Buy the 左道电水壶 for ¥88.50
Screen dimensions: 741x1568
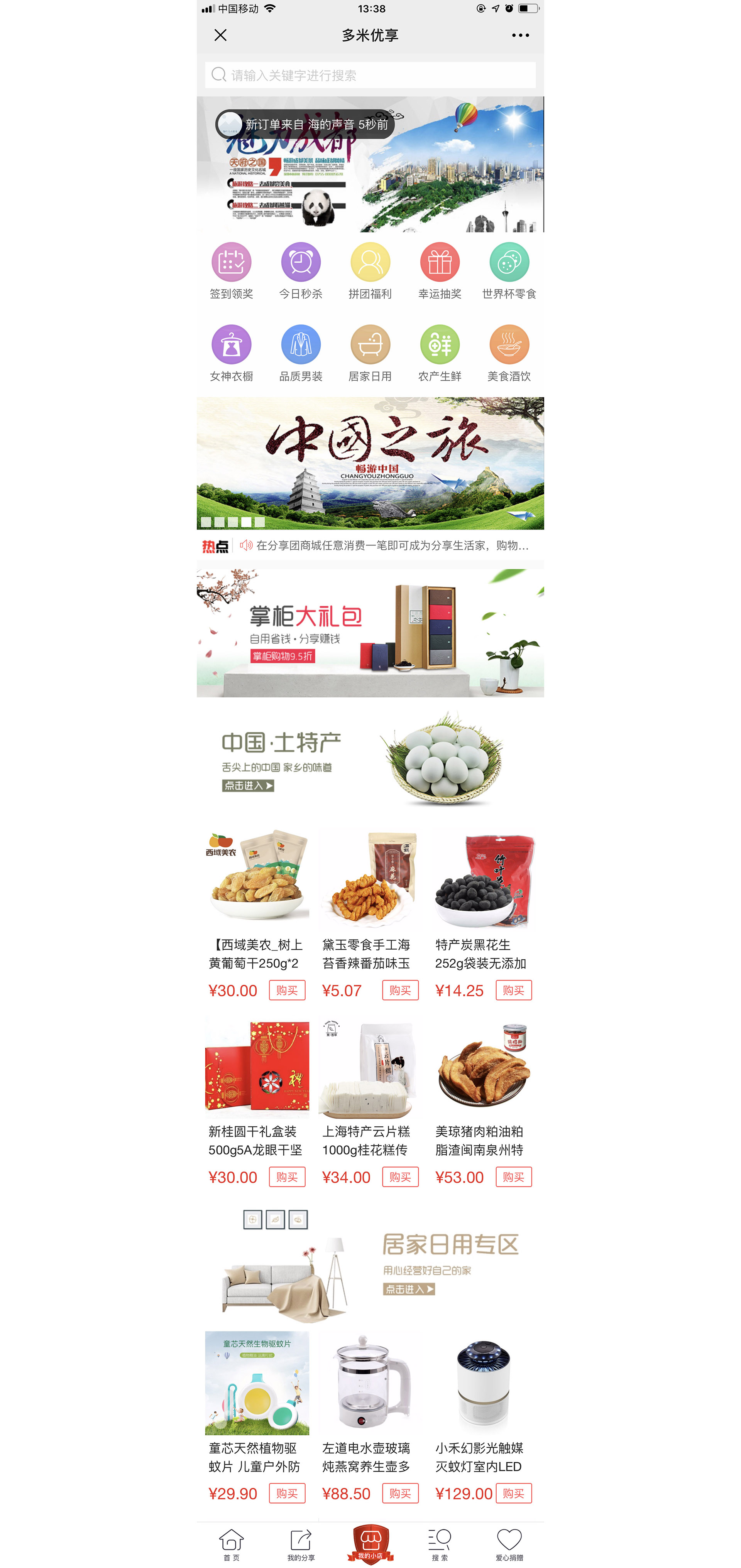400,1493
